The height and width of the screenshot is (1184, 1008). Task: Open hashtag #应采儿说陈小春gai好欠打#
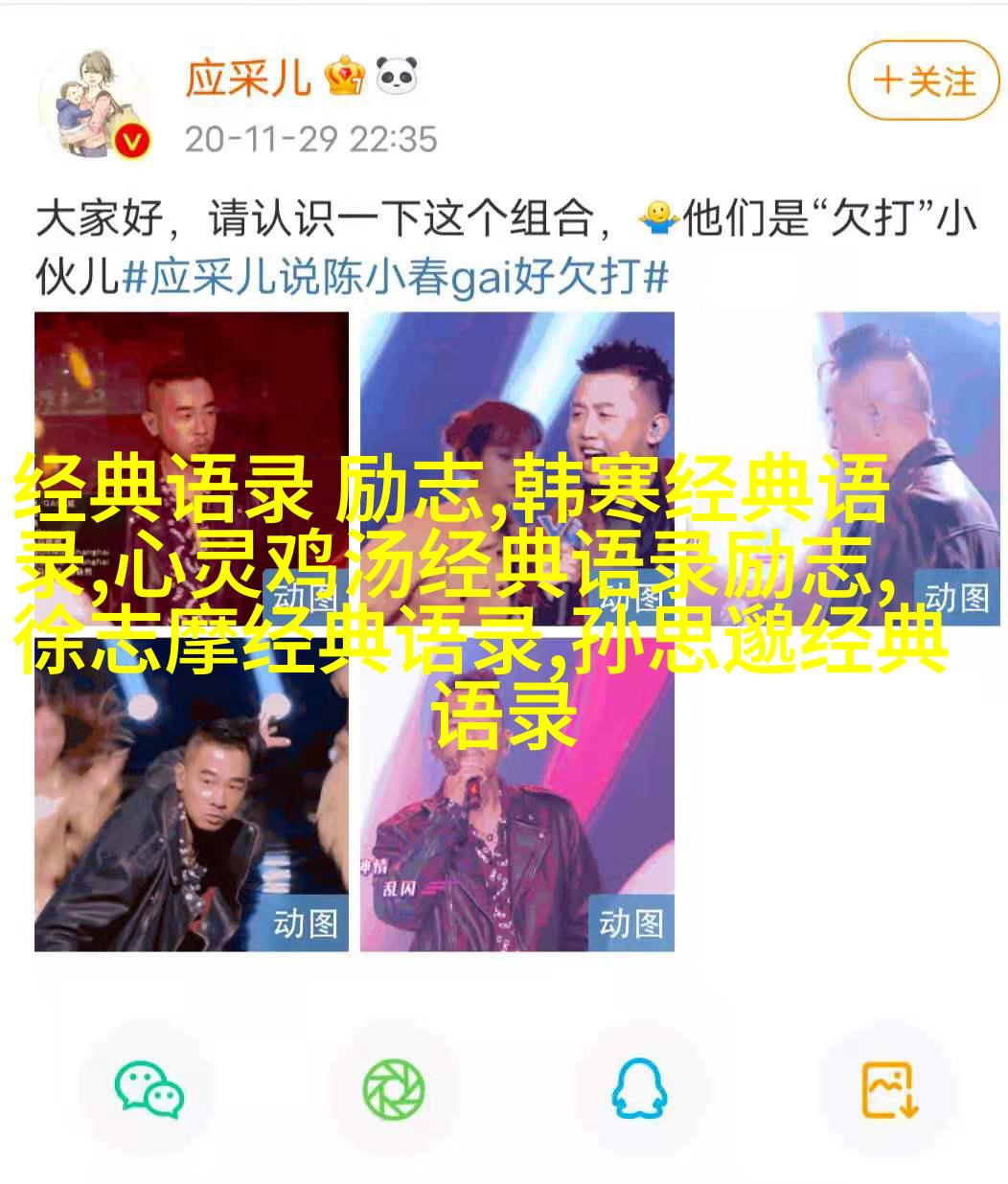coord(394,278)
